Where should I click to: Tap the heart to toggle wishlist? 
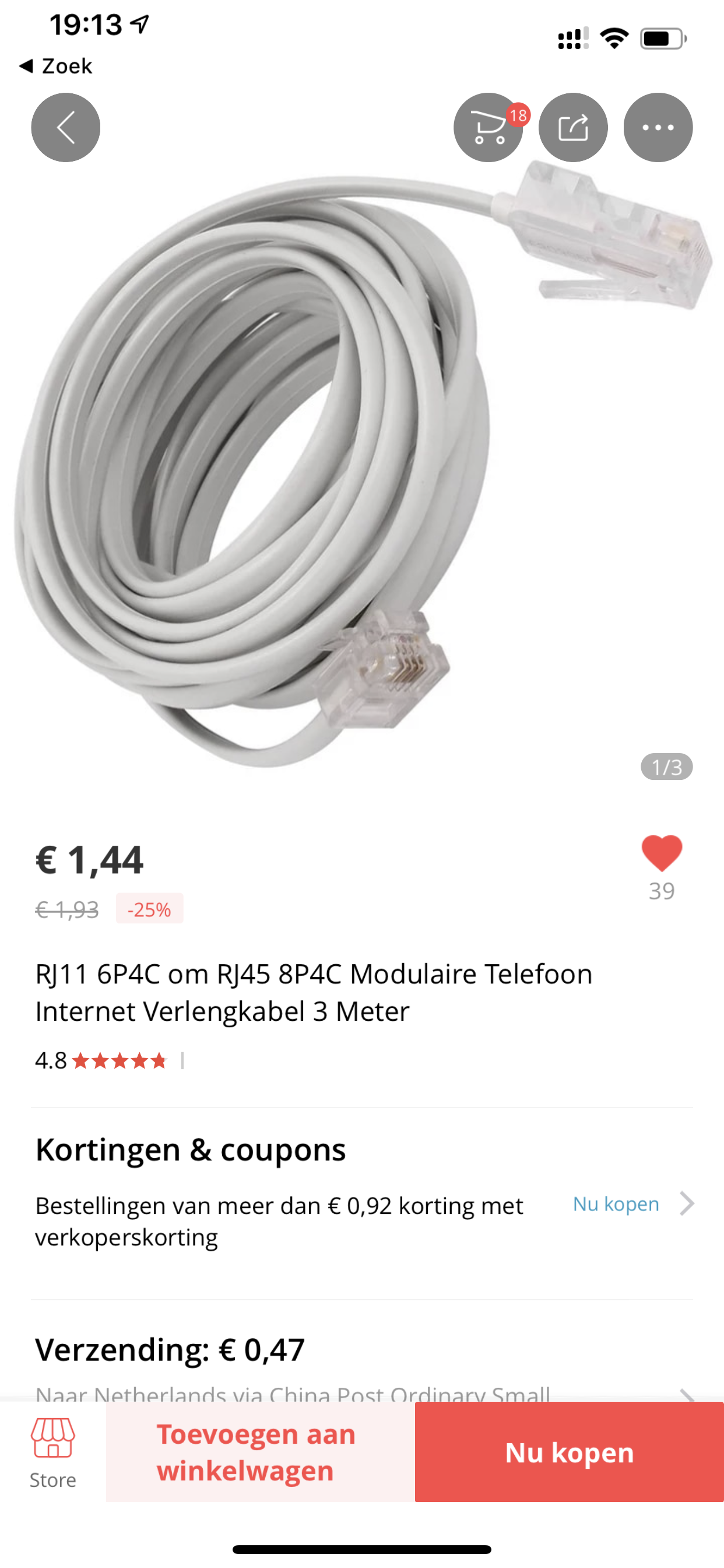pos(661,853)
